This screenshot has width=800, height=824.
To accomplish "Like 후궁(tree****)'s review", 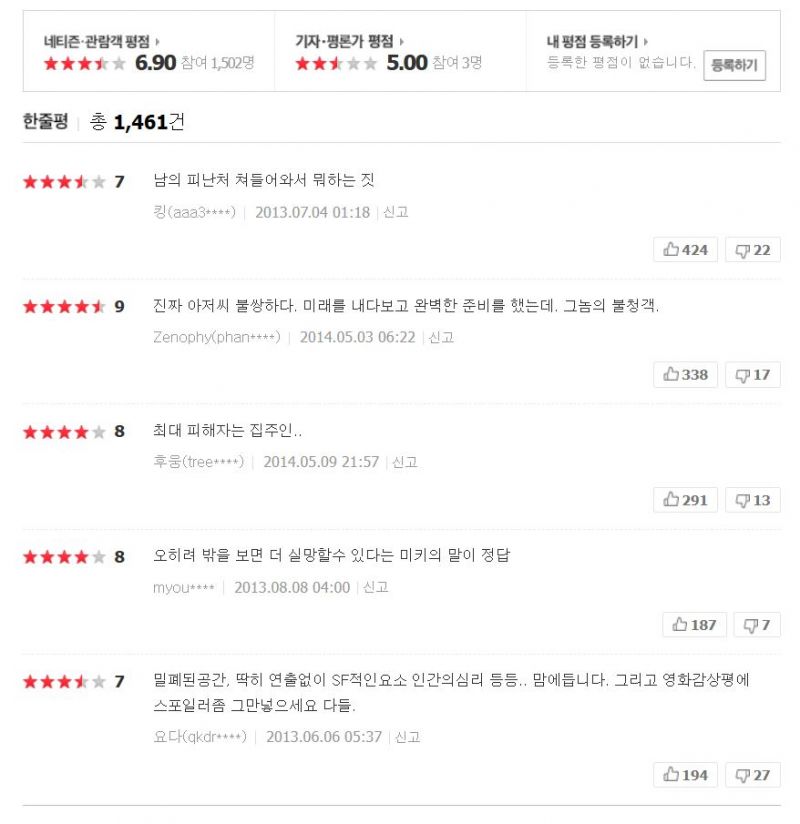I will coord(685,500).
